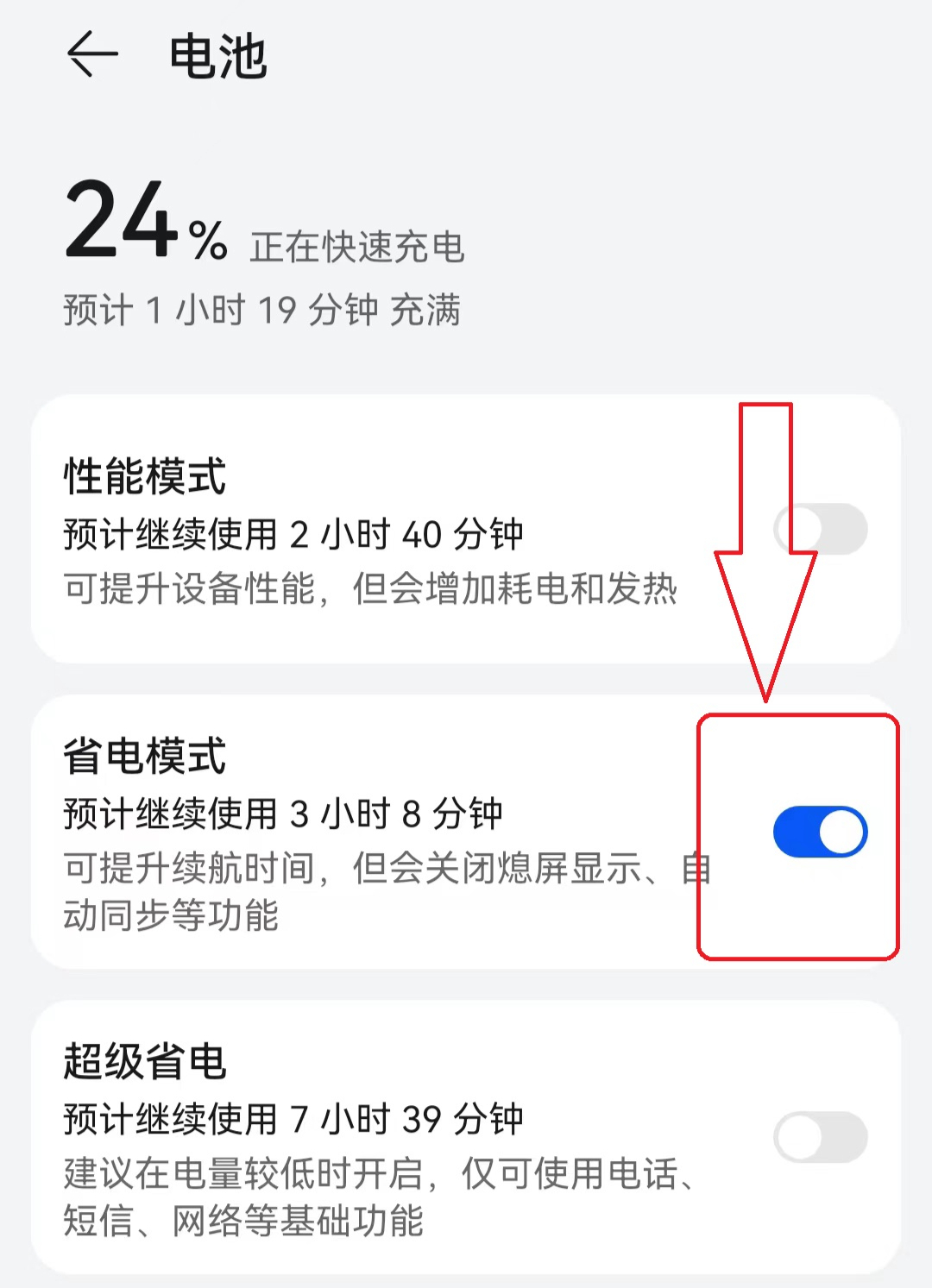Viewport: 932px width, 1288px height.
Task: Click the 24% battery percentage display
Action: (142, 224)
